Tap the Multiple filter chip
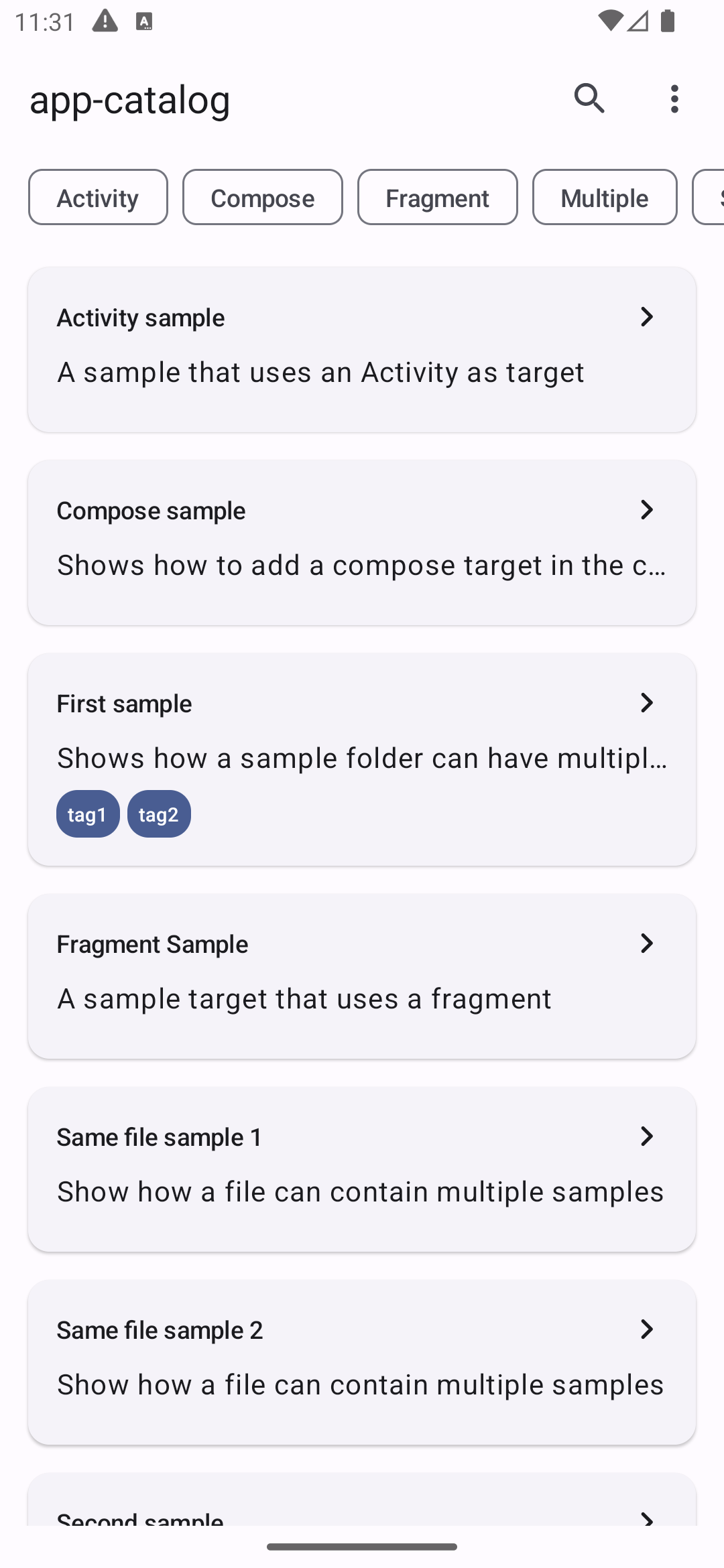 pos(605,197)
